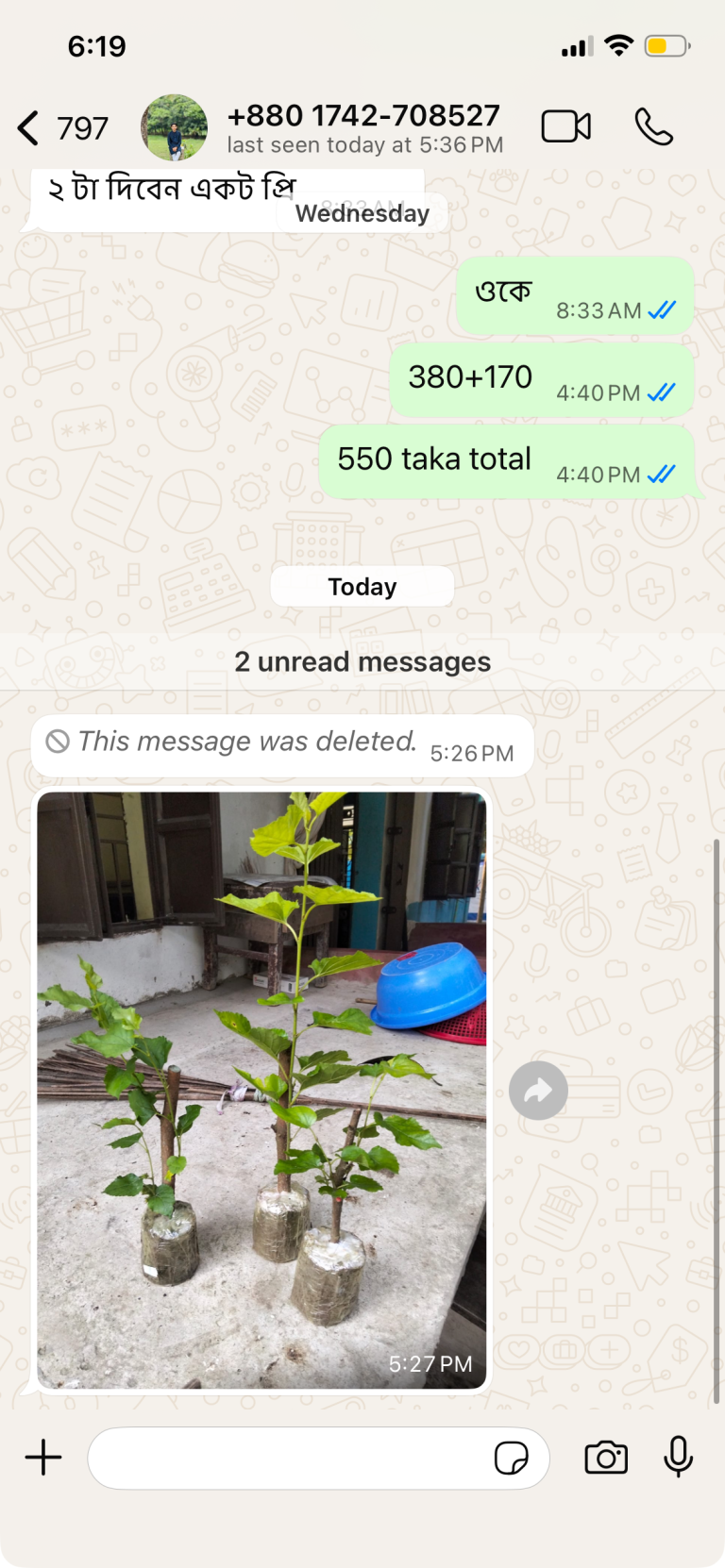Viewport: 725px width, 1568px height.
Task: Forward the plant photo
Action: [x=538, y=1091]
